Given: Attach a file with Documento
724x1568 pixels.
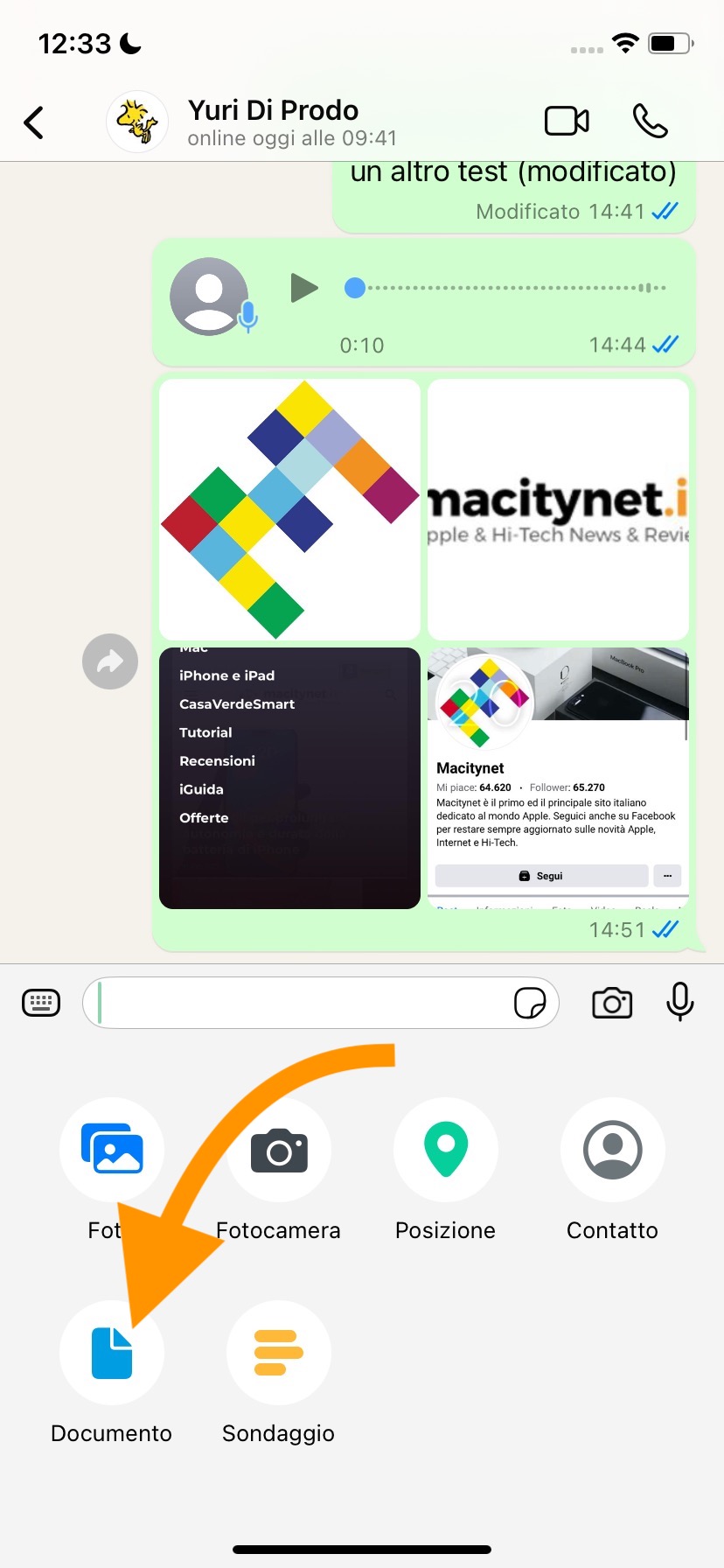Looking at the screenshot, I should coord(111,1354).
